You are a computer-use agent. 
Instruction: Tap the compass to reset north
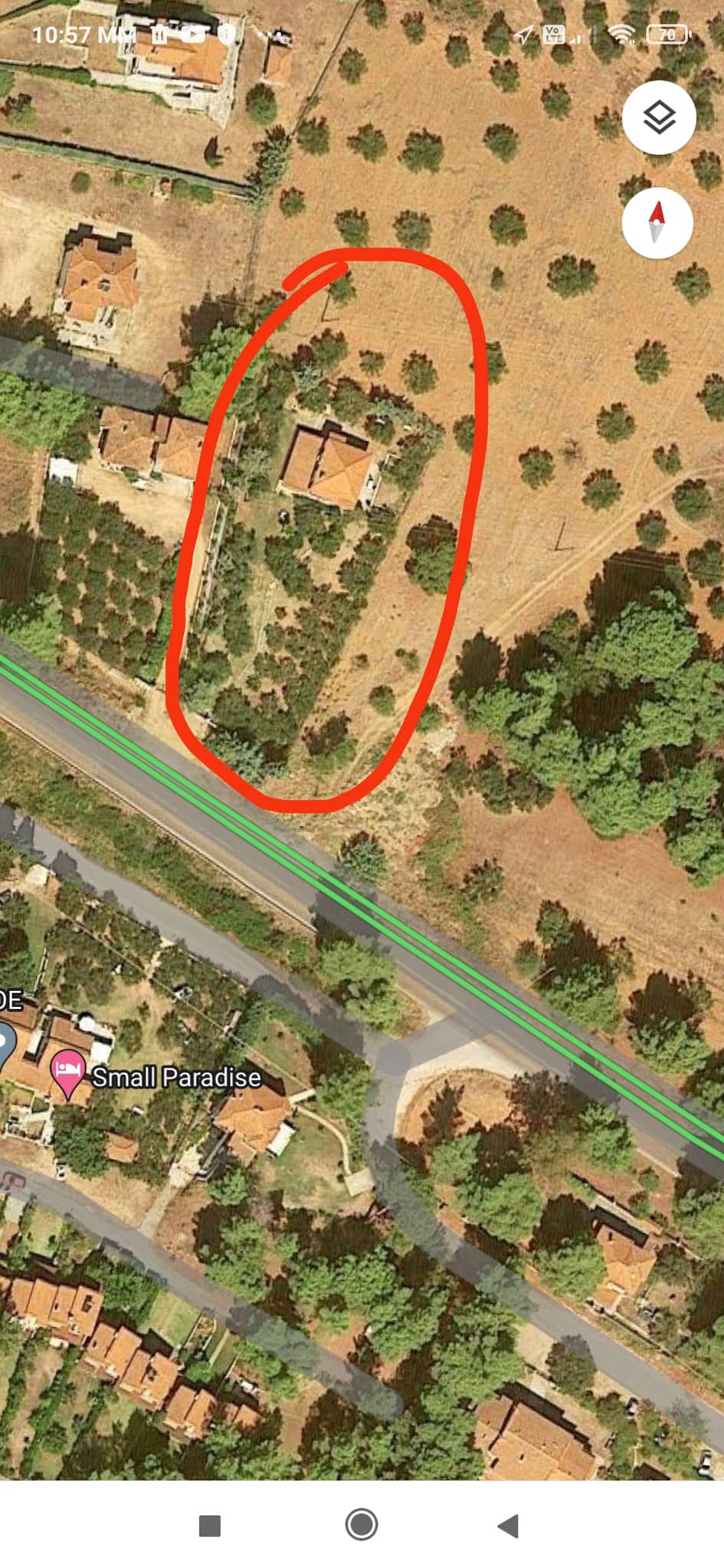(x=657, y=223)
